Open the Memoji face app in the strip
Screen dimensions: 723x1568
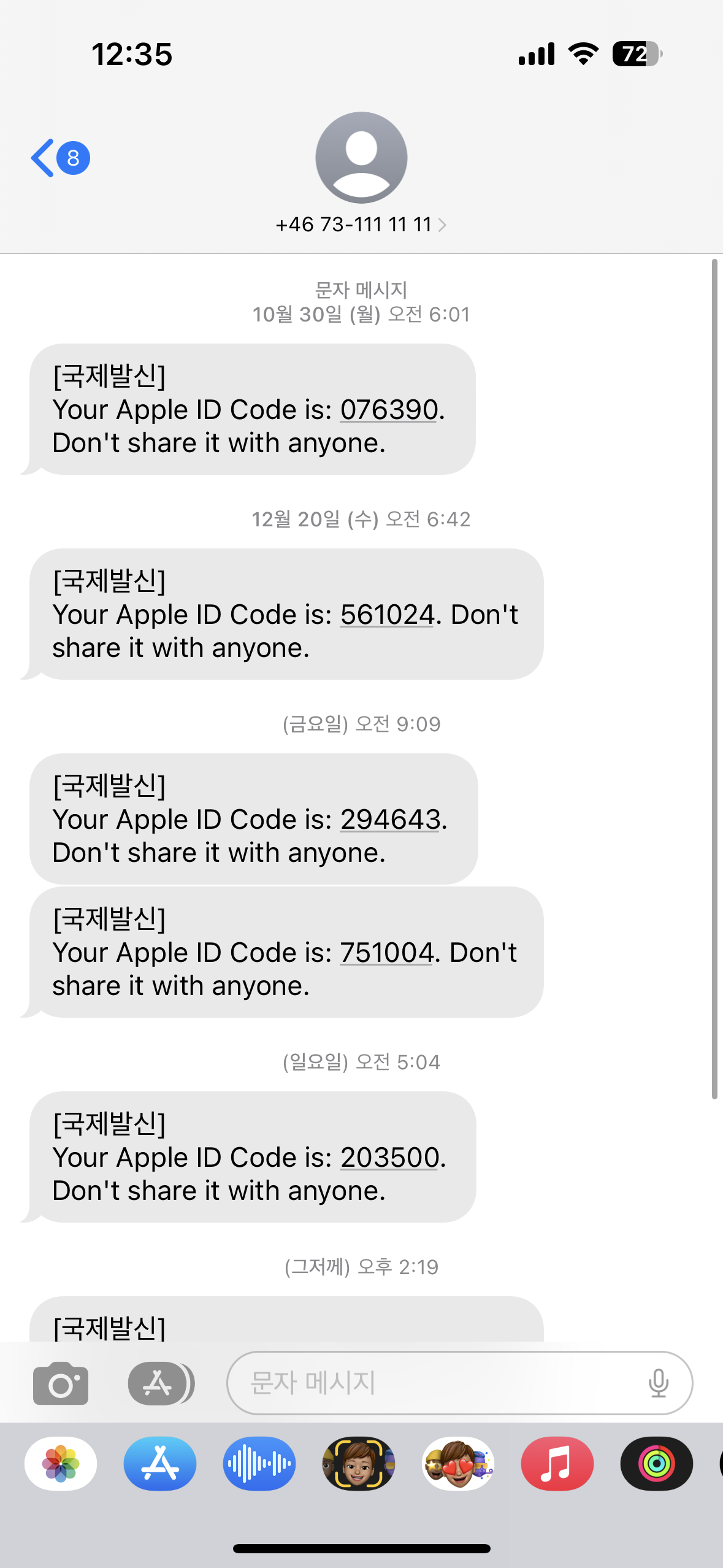tap(359, 1464)
